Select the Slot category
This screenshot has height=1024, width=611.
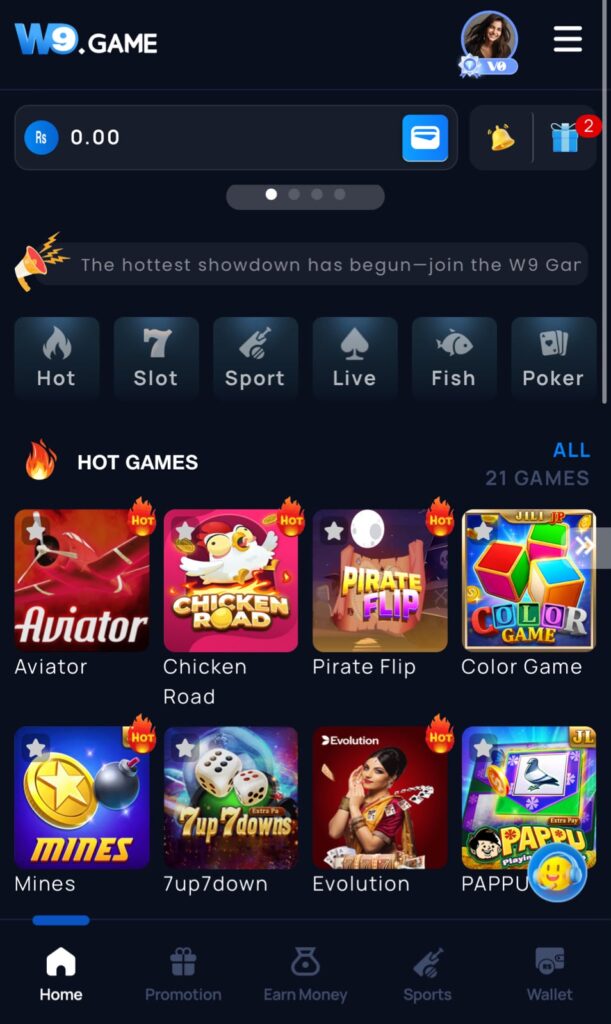(x=156, y=357)
